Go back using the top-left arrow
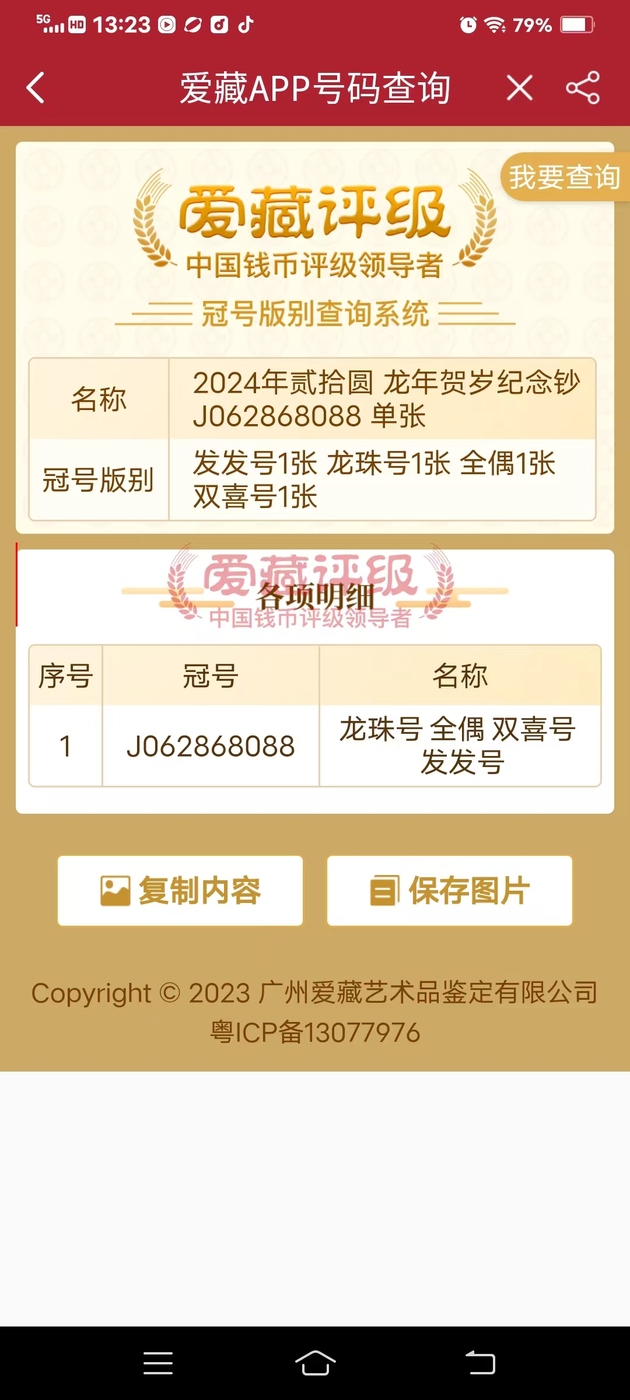Screen dimensions: 630x1400 click(36, 88)
